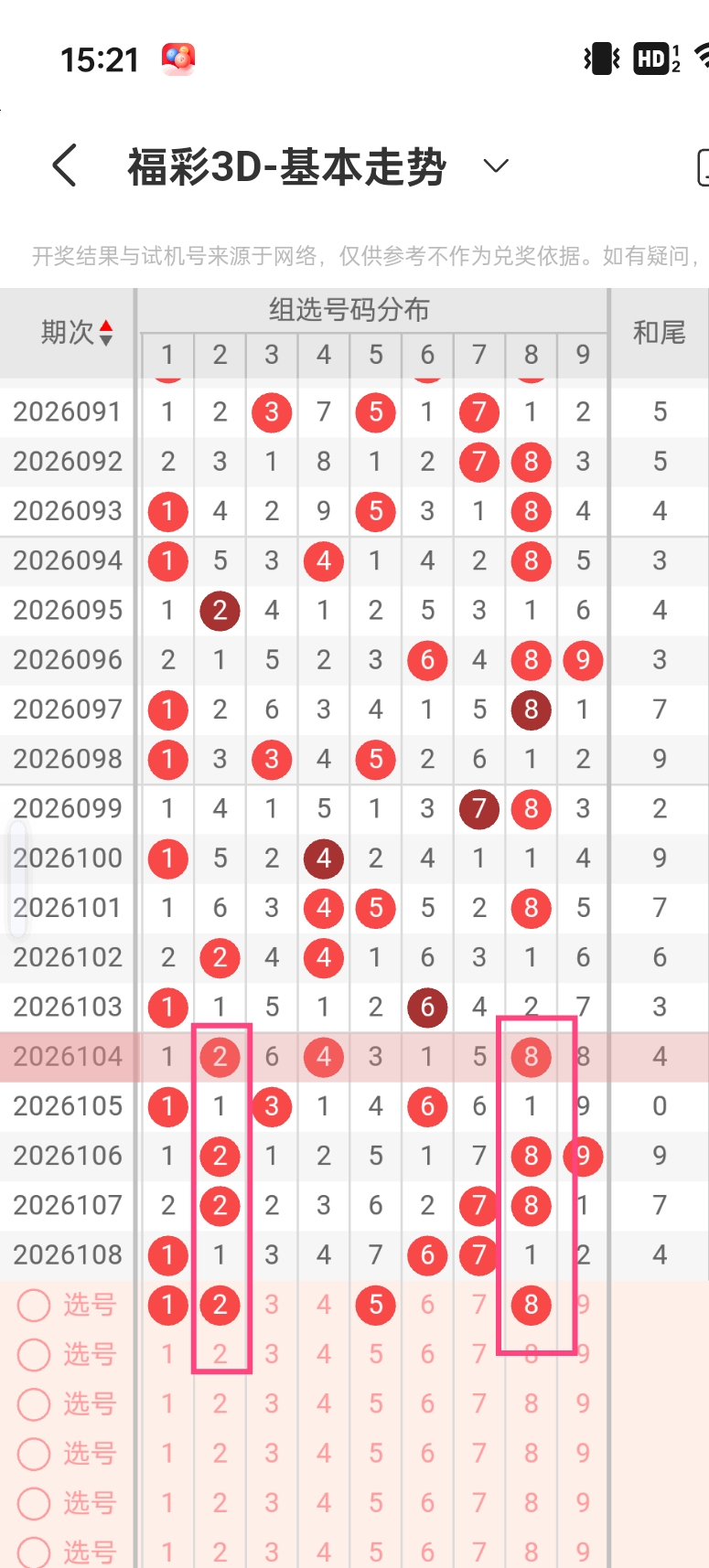Tap the dark red ball 7 in row 2026108
The image size is (709, 1568).
coord(478,1254)
